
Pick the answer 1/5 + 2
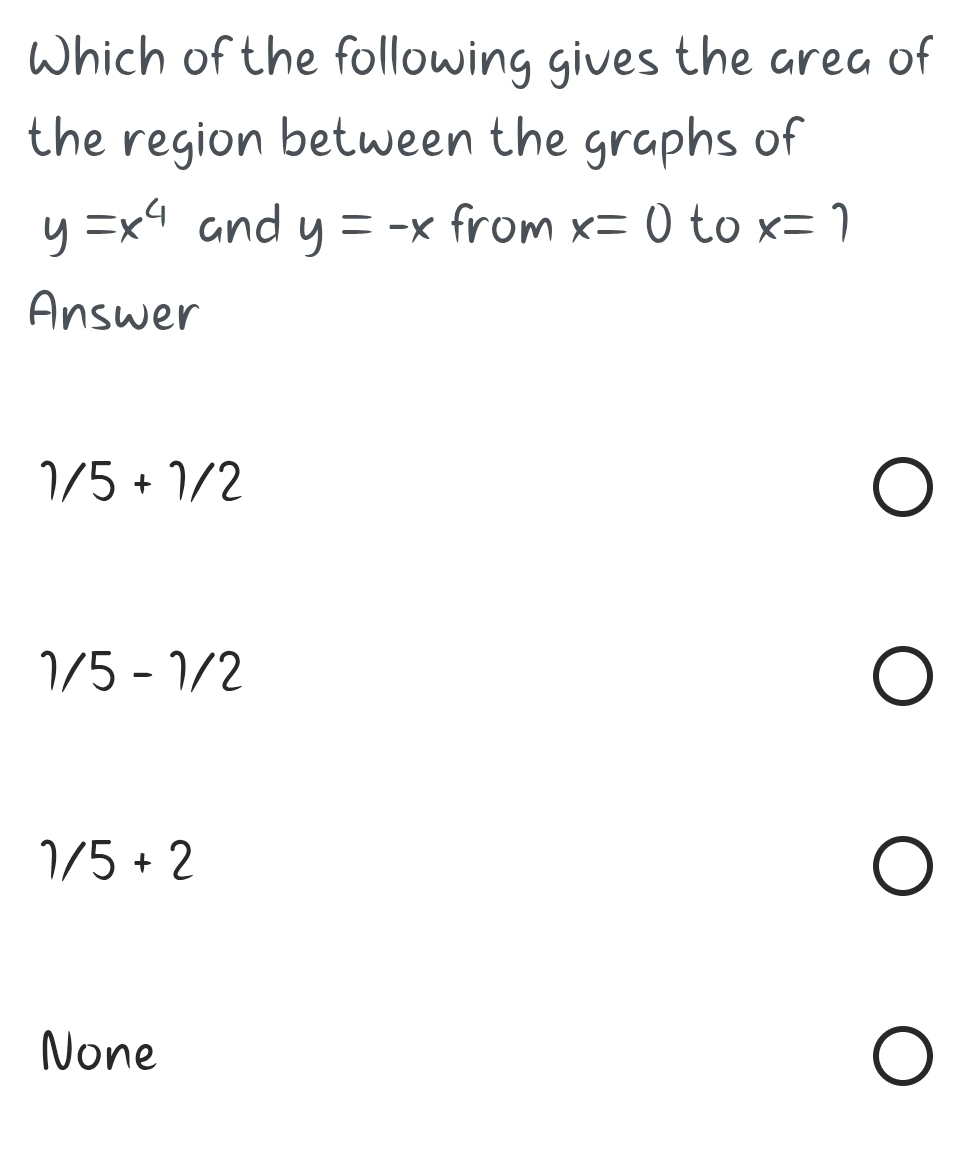click(x=902, y=866)
